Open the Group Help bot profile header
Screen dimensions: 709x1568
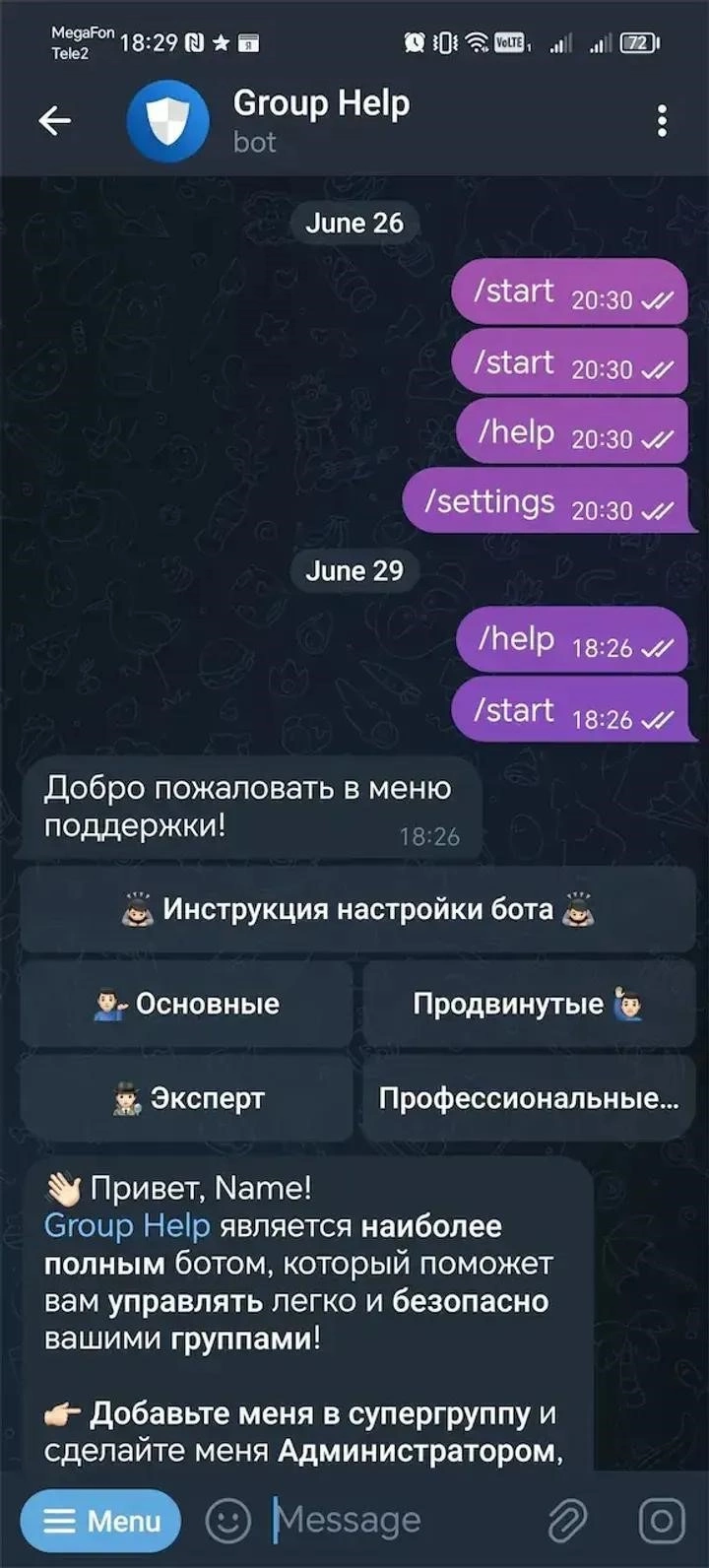[x=320, y=120]
